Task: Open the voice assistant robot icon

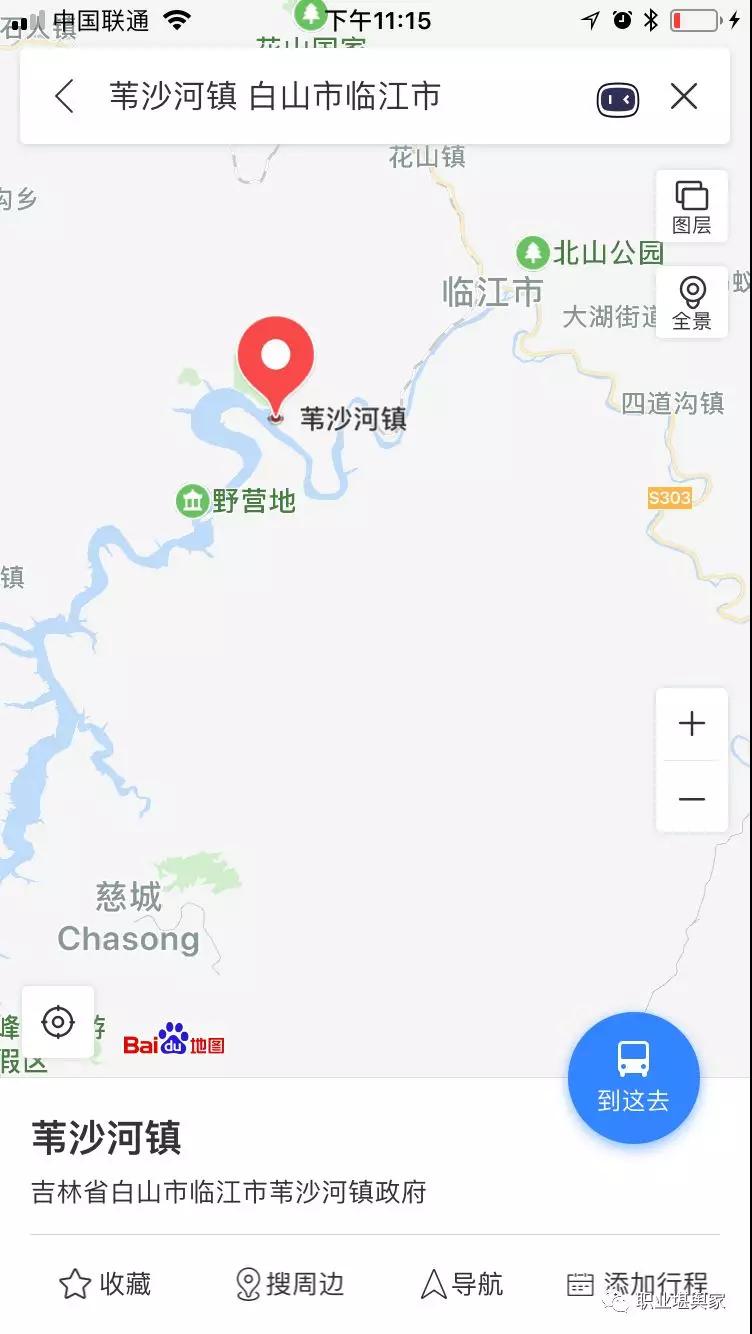Action: (618, 98)
